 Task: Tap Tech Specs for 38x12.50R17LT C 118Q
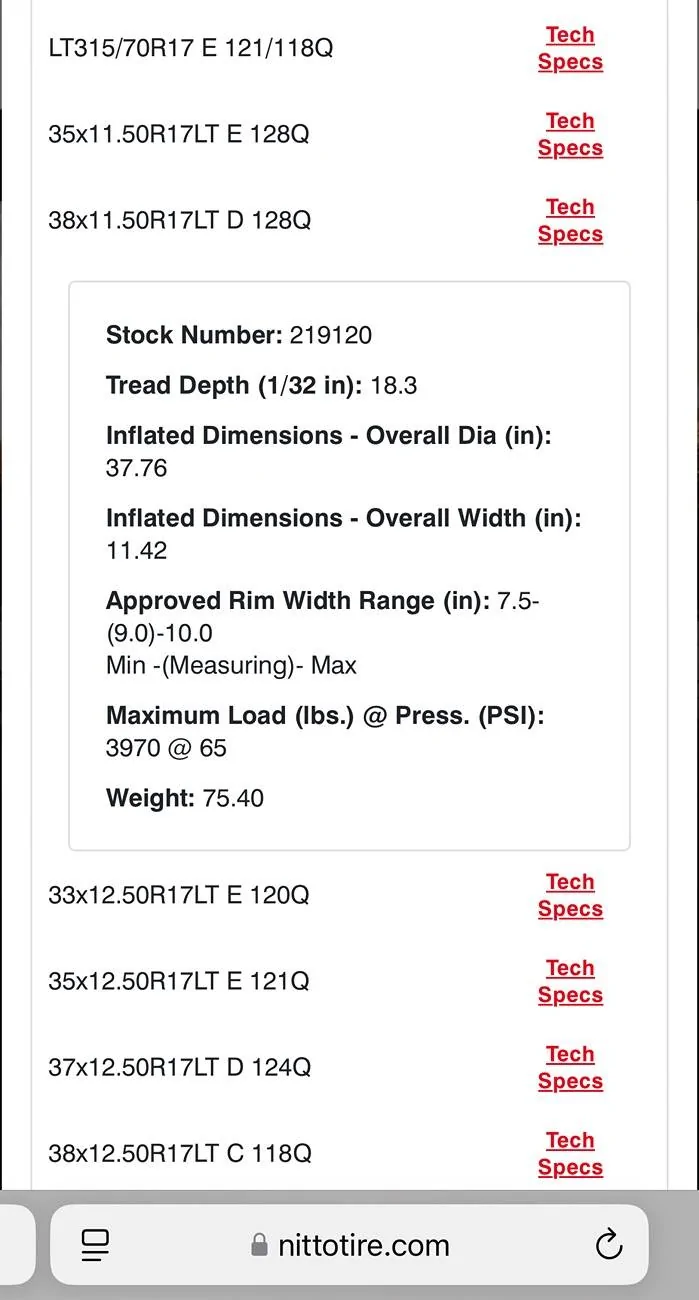pos(570,1153)
